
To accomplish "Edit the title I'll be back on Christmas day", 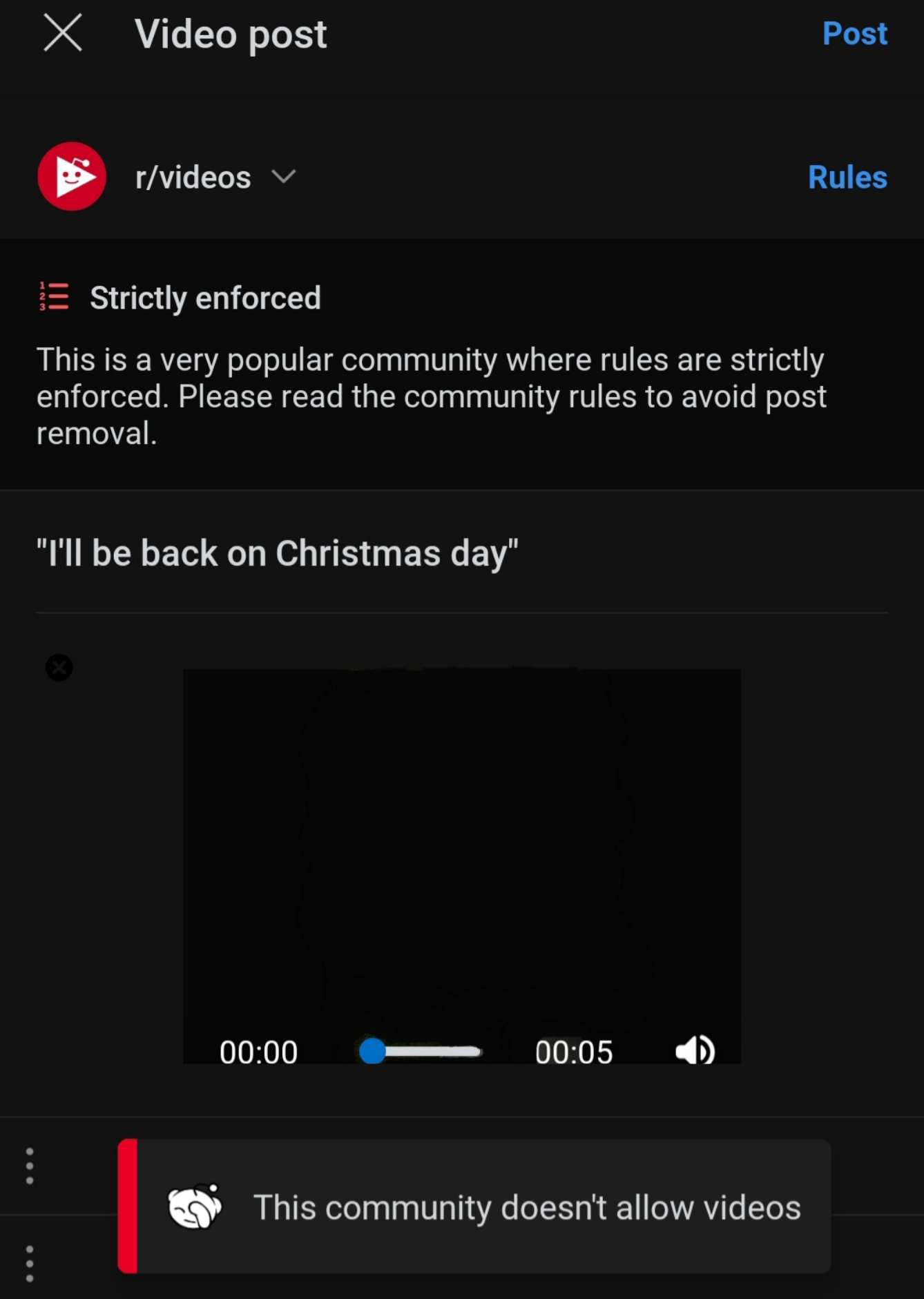I will click(277, 552).
